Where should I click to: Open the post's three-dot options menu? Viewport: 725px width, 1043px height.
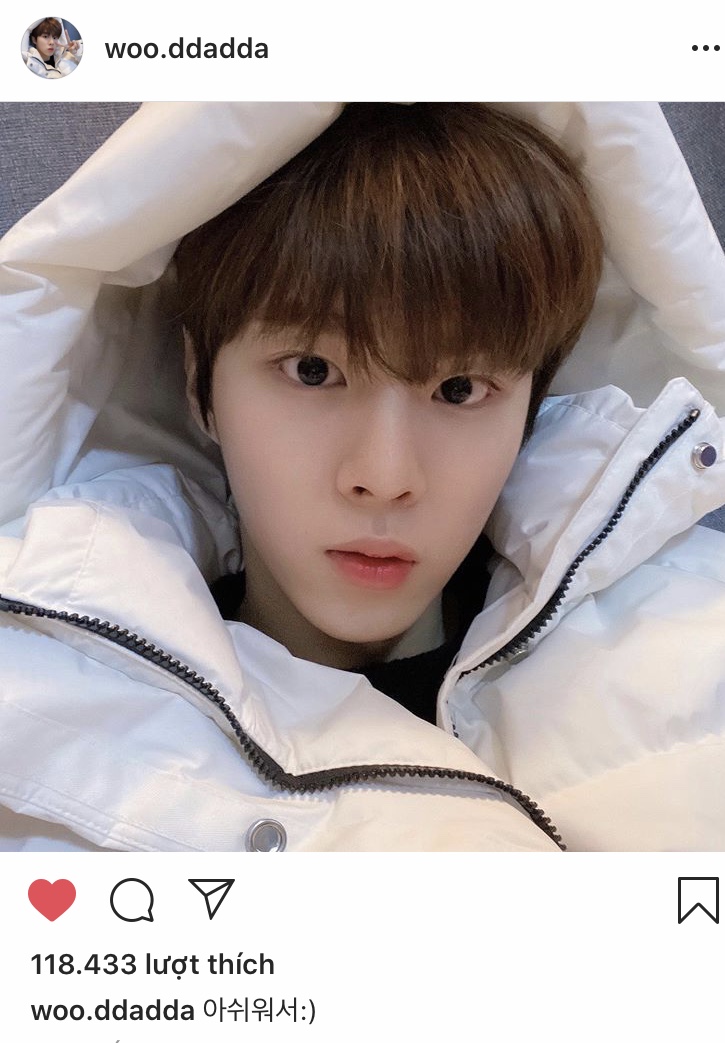coord(705,49)
